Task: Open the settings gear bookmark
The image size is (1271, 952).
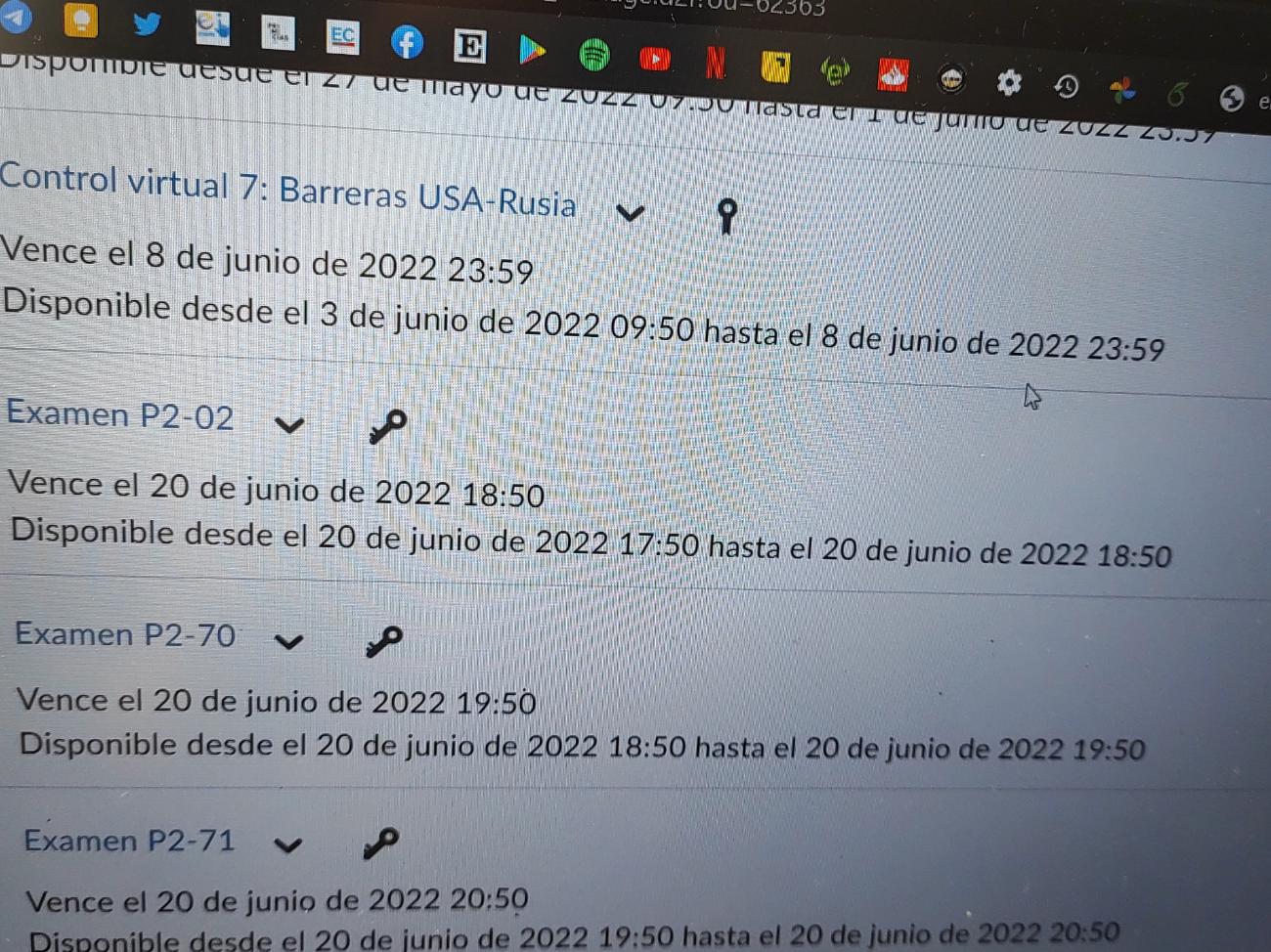Action: [x=1008, y=83]
